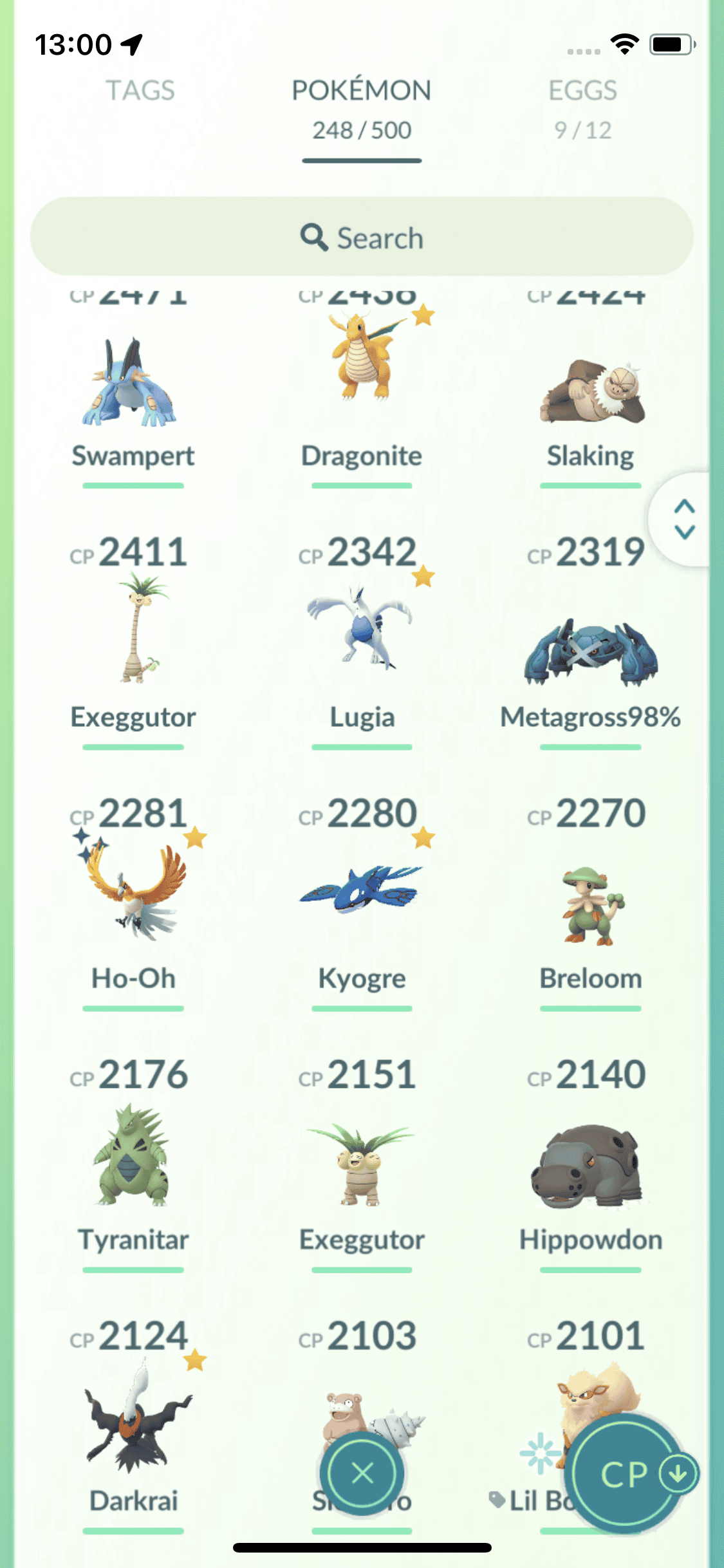The image size is (724, 1568).
Task: Open Tyranitar with CP 2176
Action: [x=133, y=1155]
